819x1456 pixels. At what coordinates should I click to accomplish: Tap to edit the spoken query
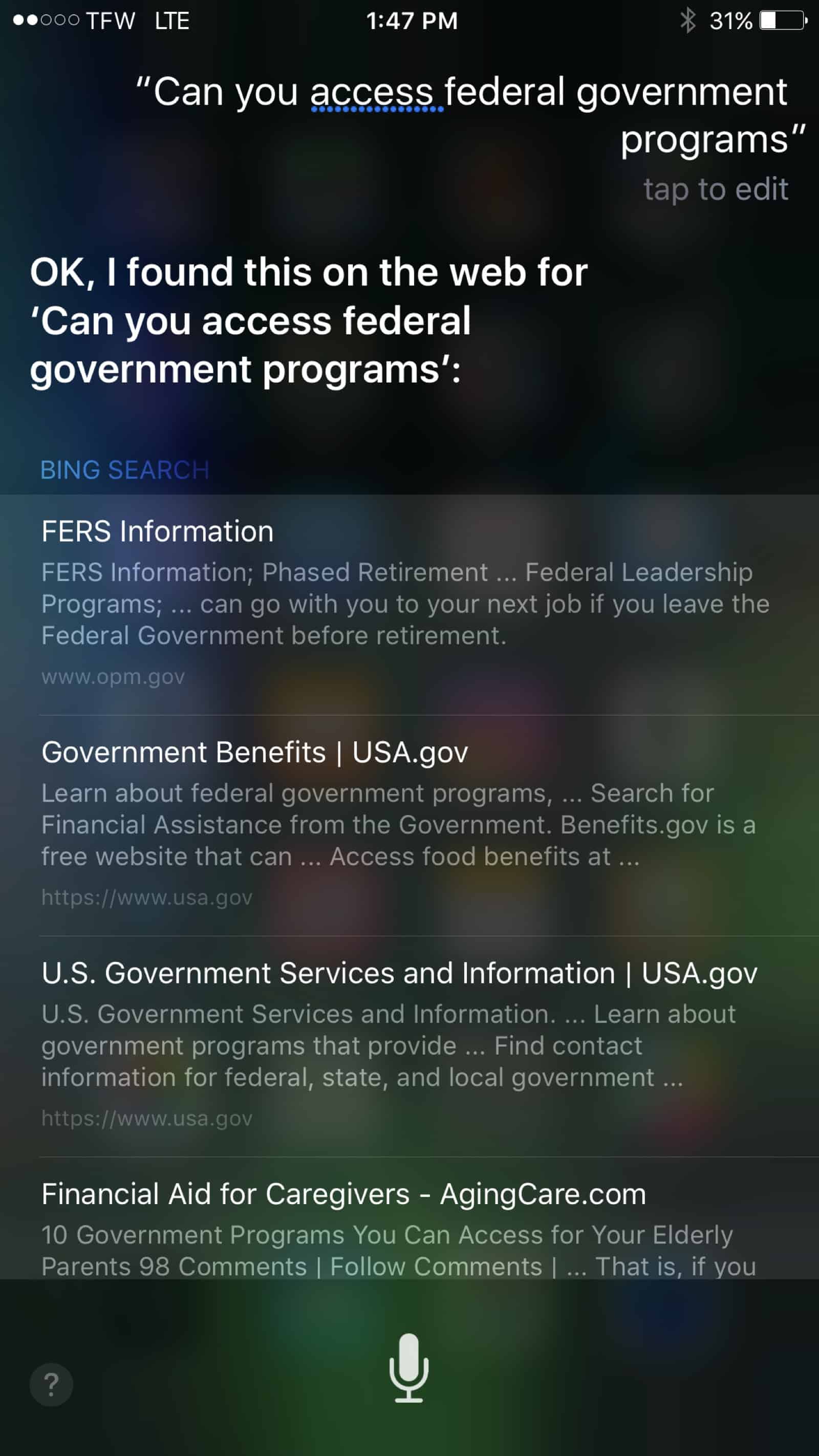715,189
